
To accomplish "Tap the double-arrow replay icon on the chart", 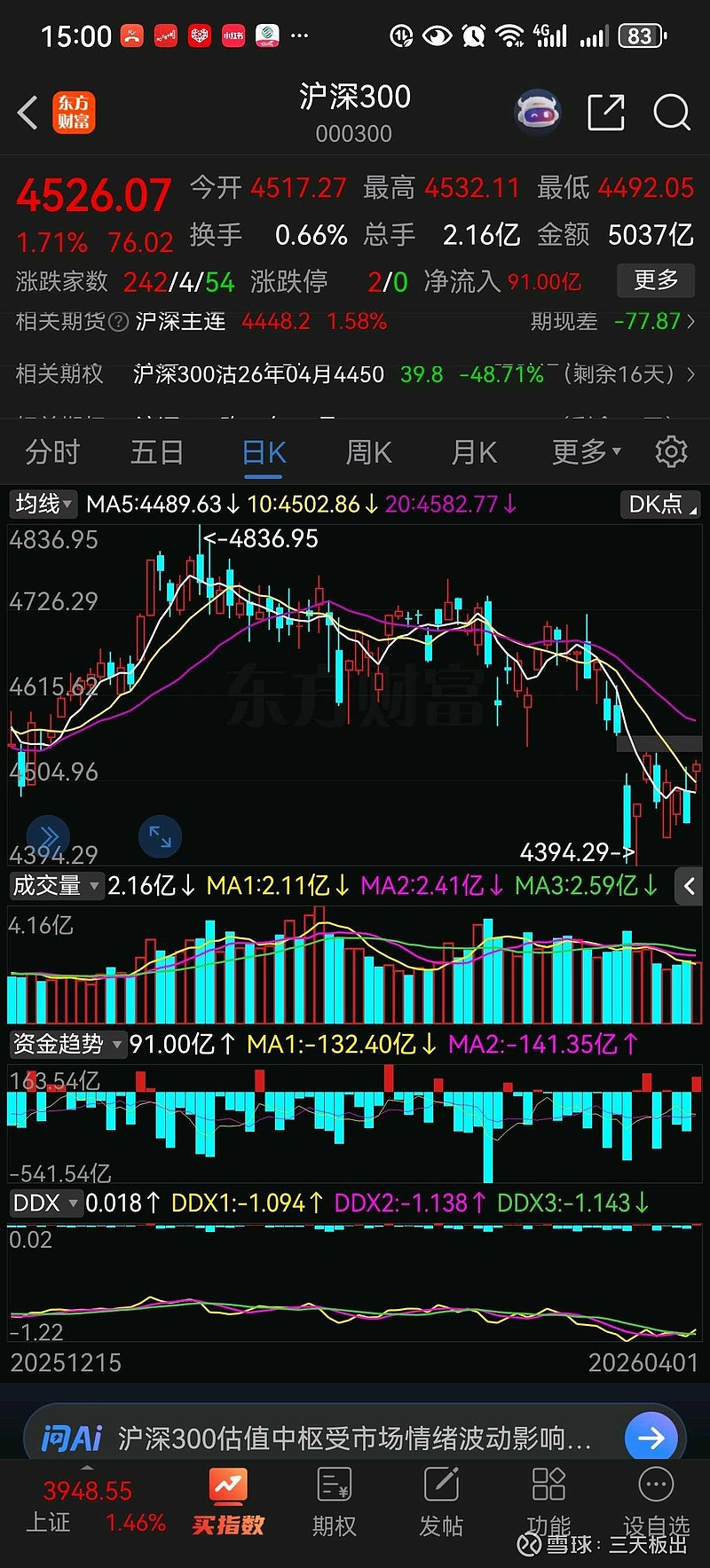I will [x=48, y=836].
